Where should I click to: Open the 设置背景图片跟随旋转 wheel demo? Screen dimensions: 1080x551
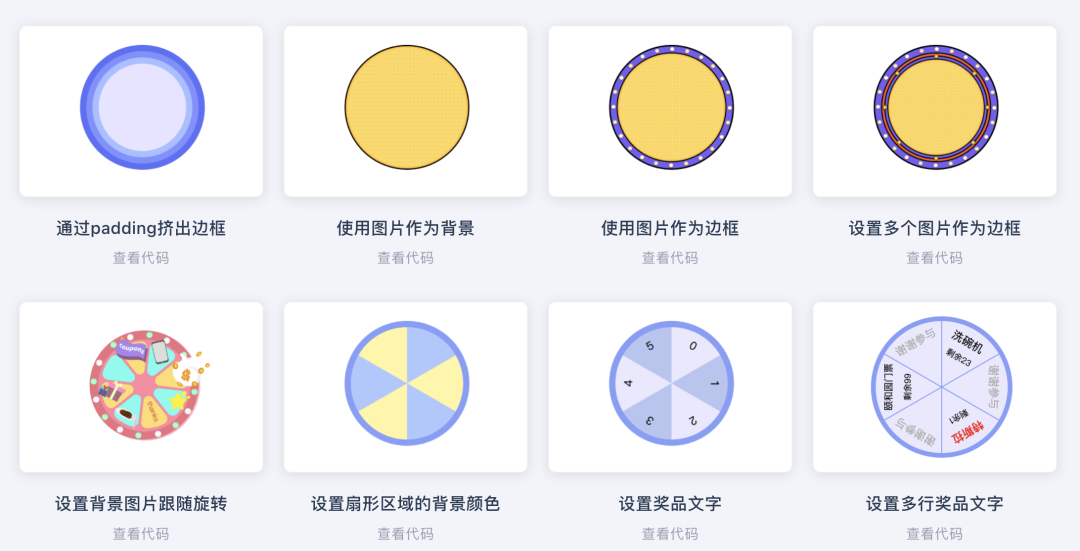141,386
